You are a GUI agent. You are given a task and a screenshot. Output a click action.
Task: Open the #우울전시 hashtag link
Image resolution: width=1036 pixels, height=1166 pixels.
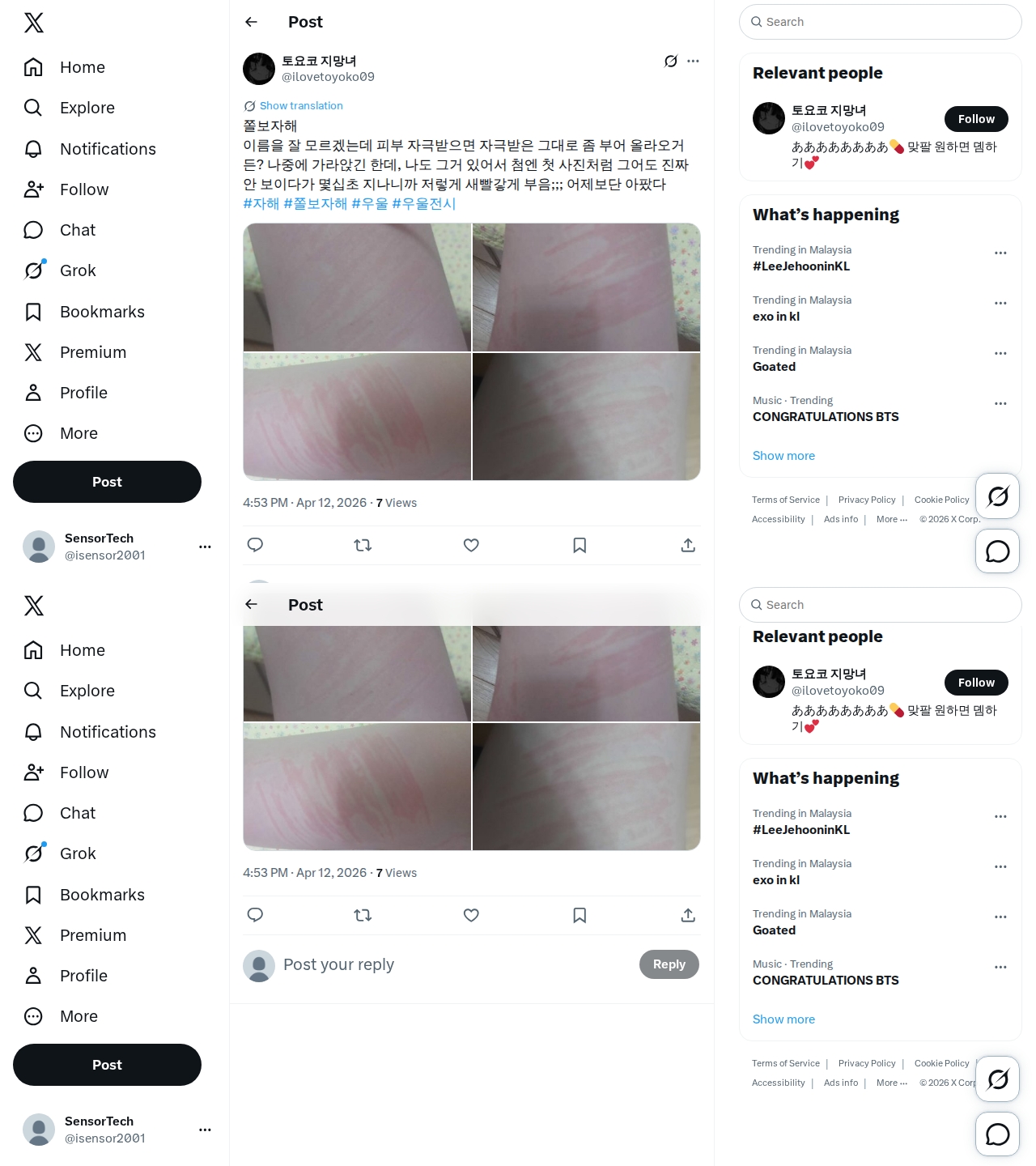click(x=424, y=204)
